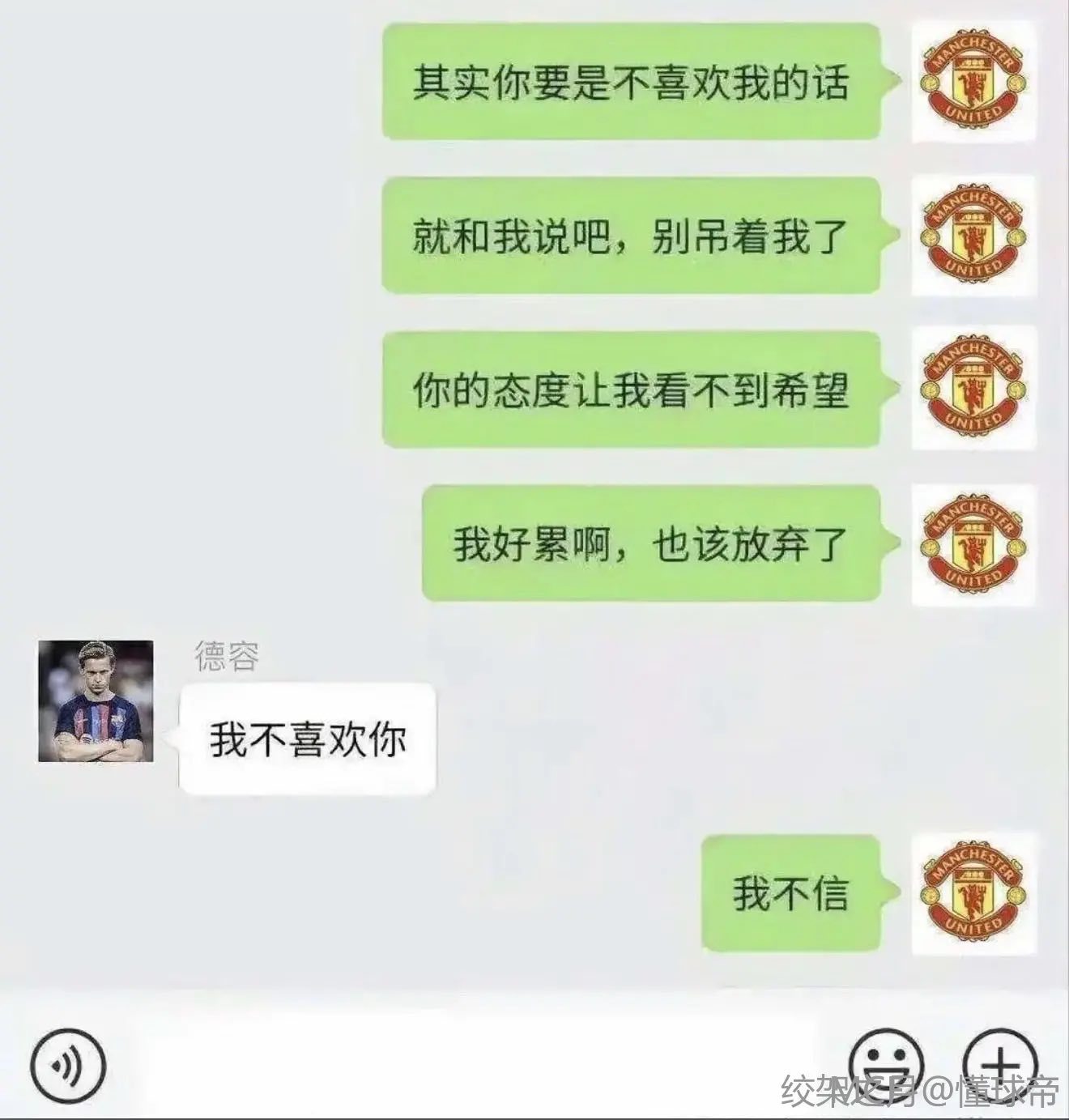The height and width of the screenshot is (1120, 1069).
Task: Tap the avatar beside 我不信 message
Action: [973, 892]
